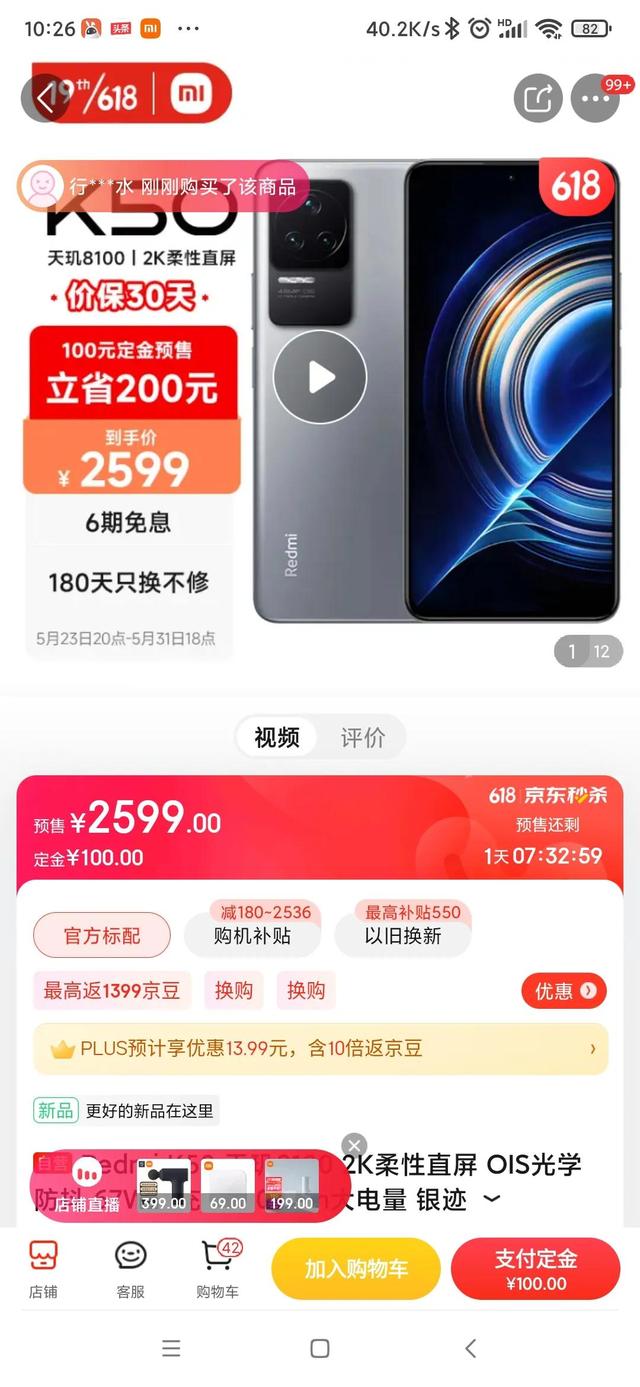Share this product
640x1387 pixels.
point(538,98)
